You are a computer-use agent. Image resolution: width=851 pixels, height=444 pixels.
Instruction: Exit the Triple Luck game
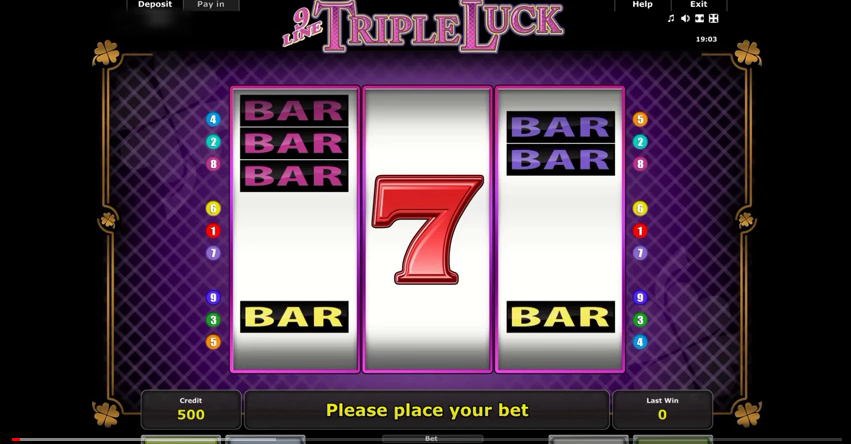(x=698, y=5)
